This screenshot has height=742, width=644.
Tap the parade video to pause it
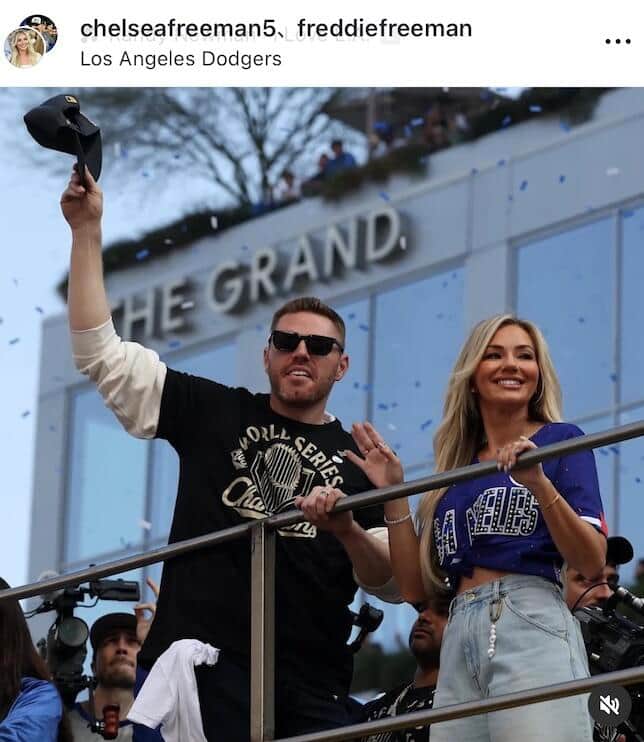(322, 400)
